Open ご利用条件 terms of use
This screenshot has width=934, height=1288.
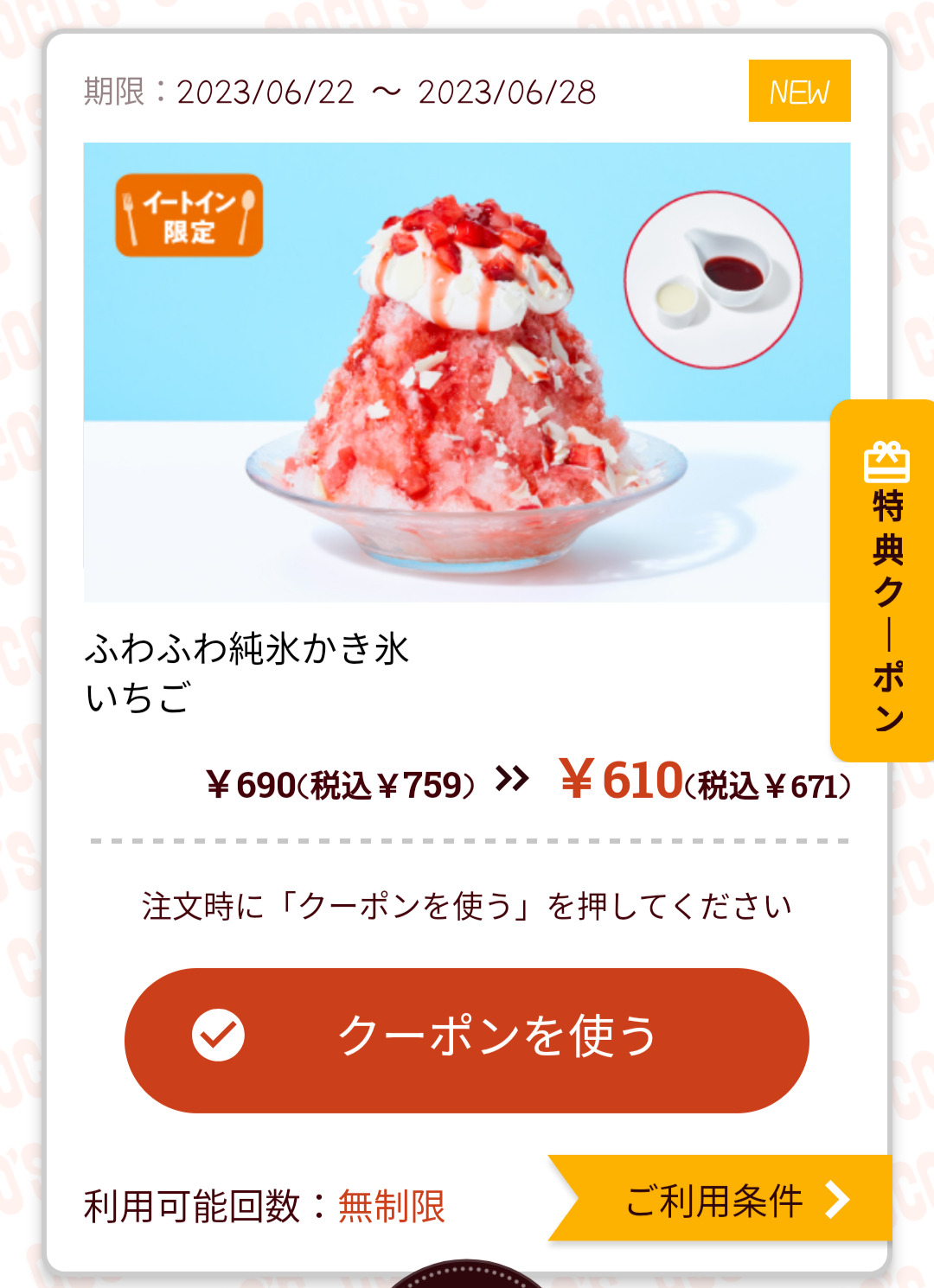(726, 1200)
